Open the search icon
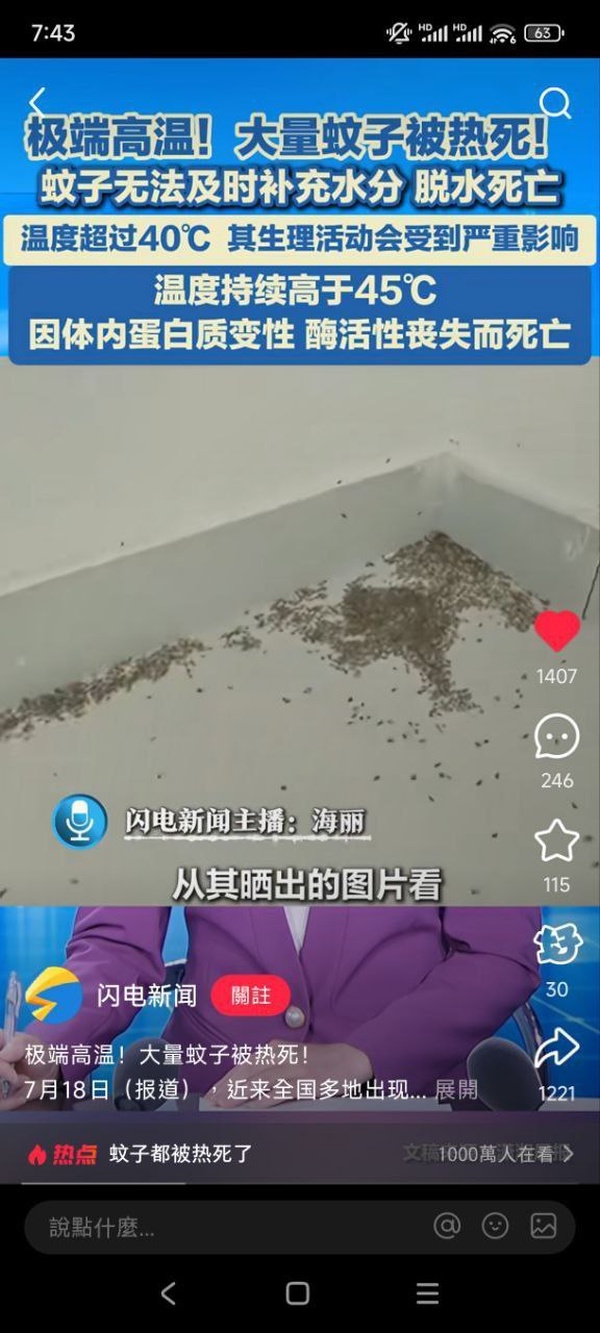600x1333 pixels. click(x=554, y=102)
